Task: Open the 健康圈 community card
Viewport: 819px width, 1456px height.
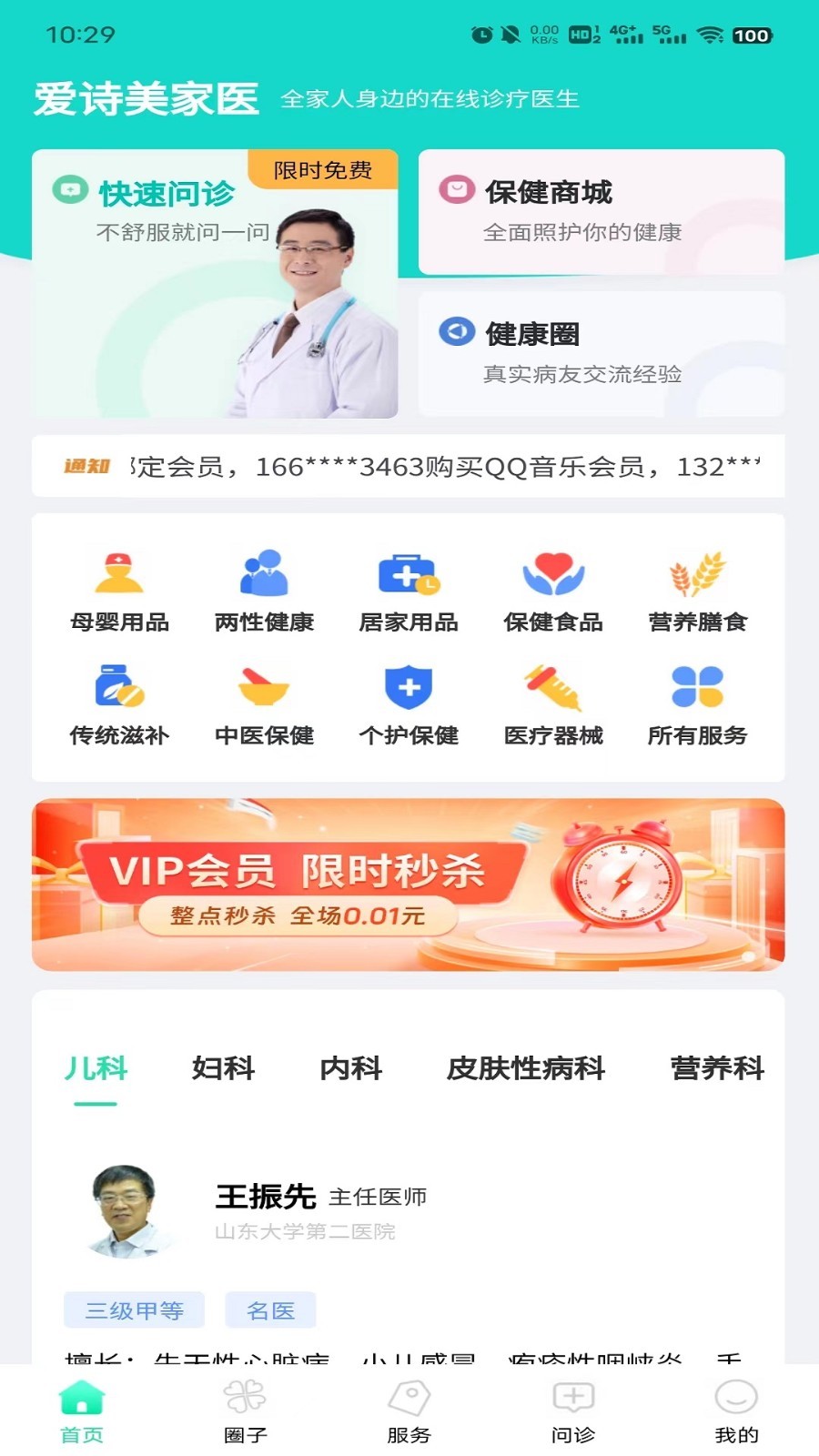Action: click(x=601, y=353)
